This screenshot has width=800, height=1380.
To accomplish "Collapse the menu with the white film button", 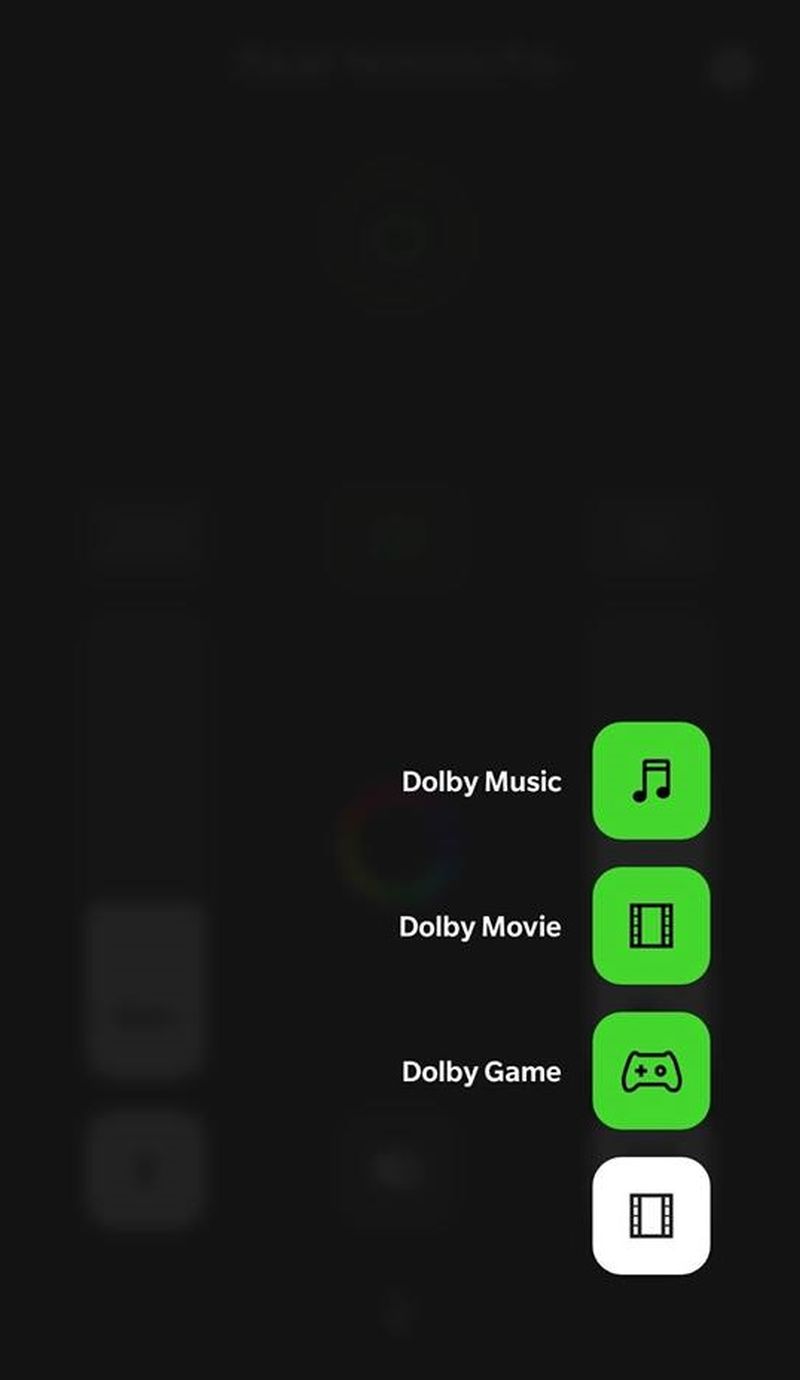I will tap(651, 1216).
